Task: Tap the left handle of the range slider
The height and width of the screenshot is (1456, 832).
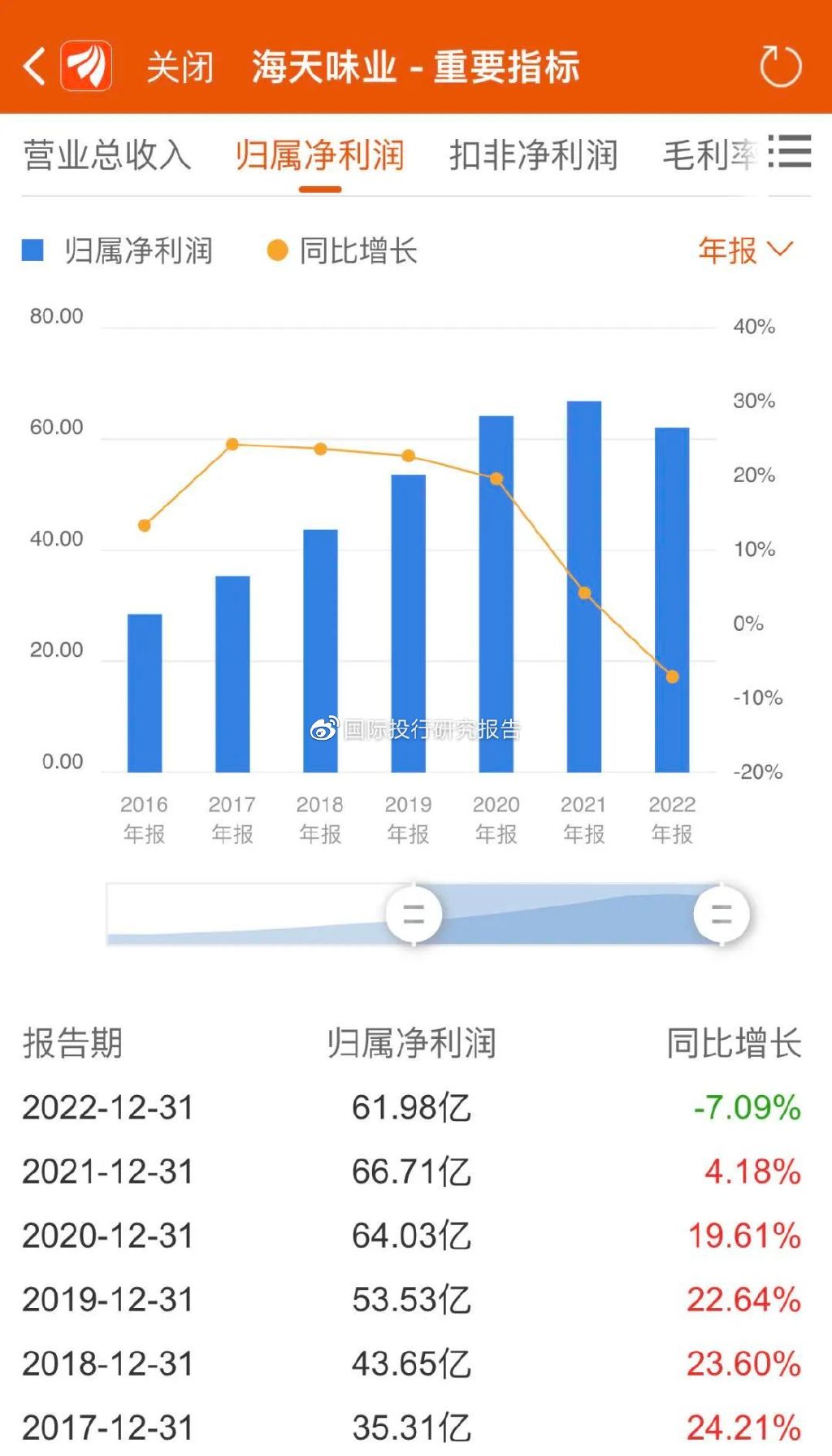Action: [x=414, y=915]
